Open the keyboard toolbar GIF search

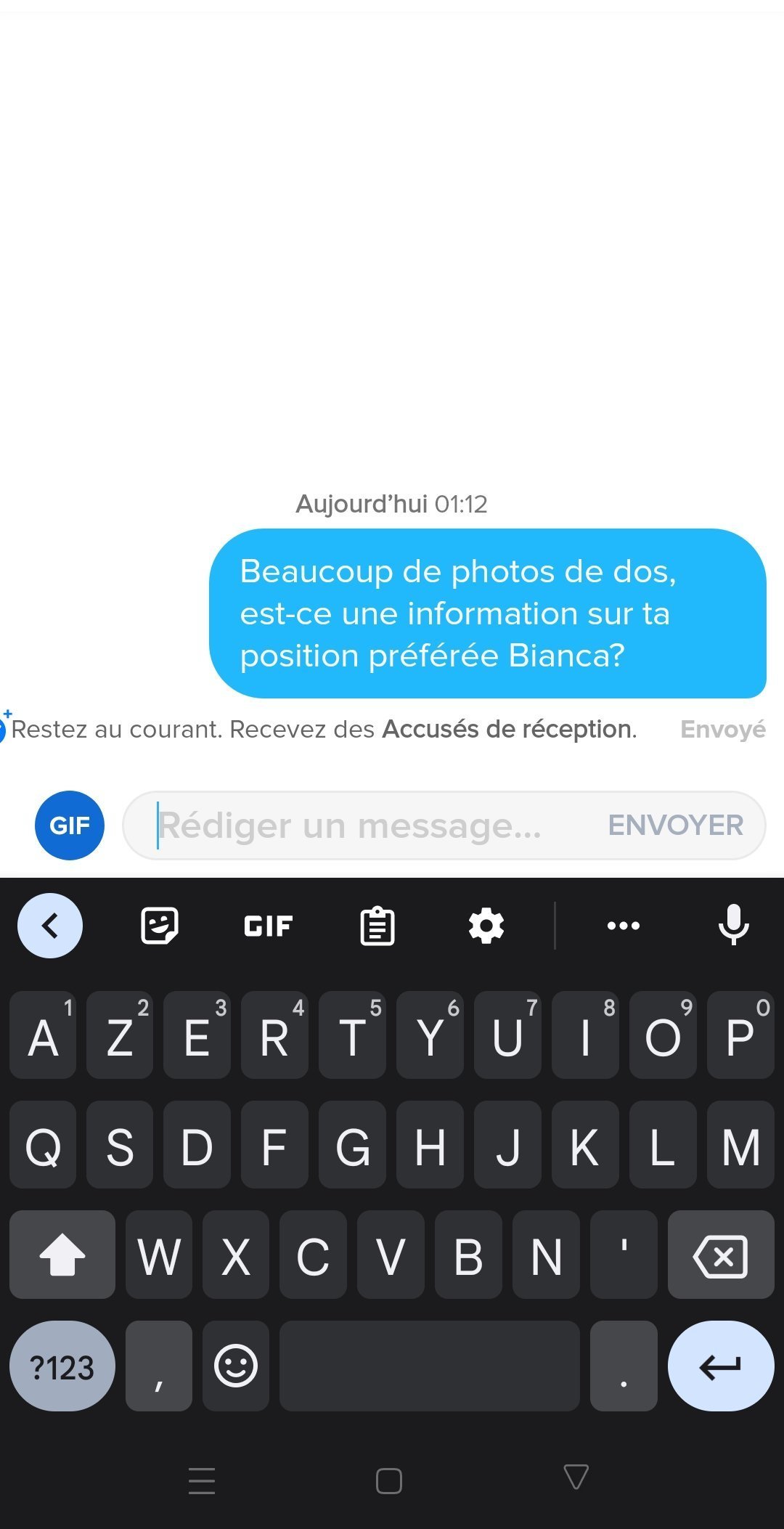click(x=269, y=926)
